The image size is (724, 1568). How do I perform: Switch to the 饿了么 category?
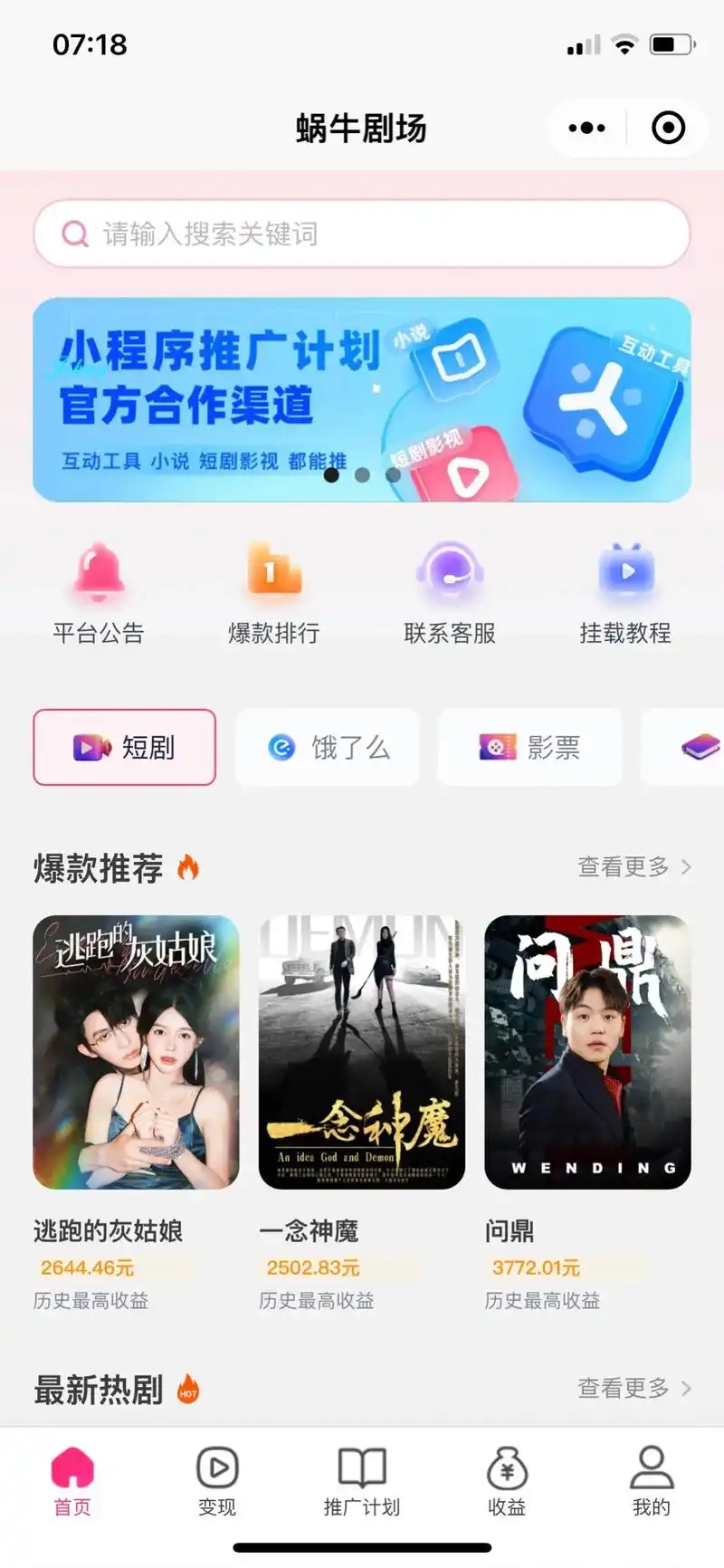(x=328, y=748)
